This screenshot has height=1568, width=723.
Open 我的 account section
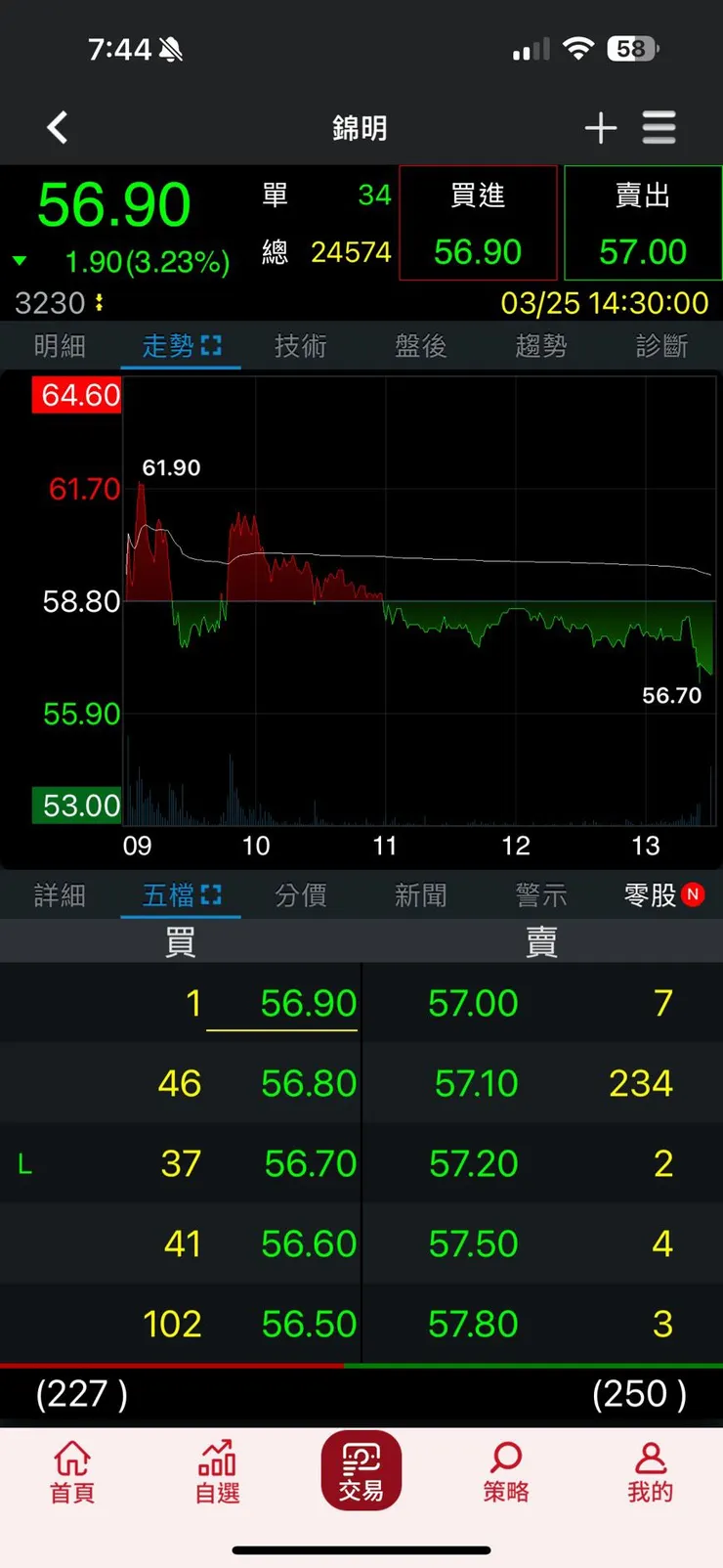click(x=650, y=1471)
